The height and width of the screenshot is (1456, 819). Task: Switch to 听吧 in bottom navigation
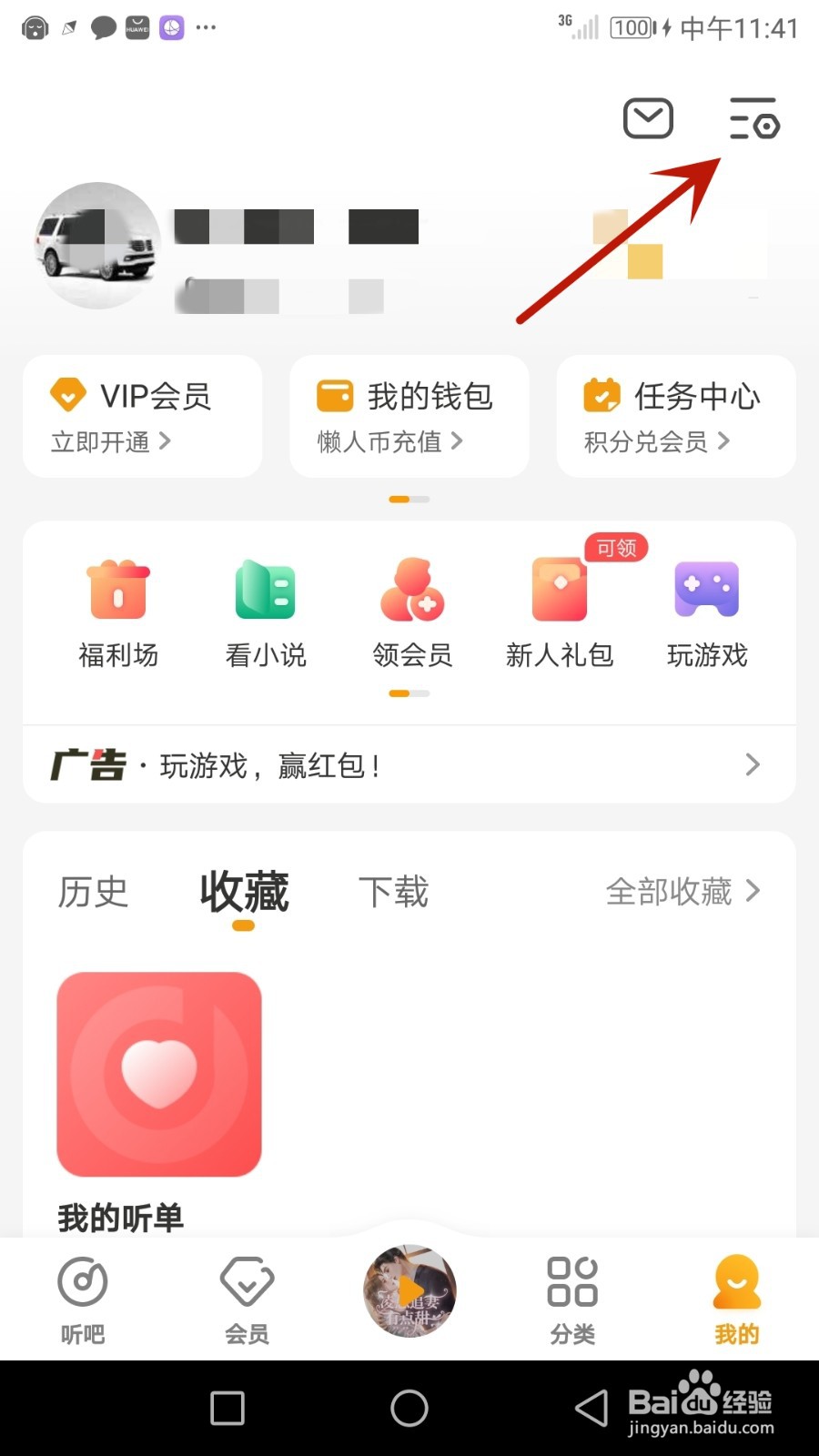pyautogui.click(x=83, y=1297)
